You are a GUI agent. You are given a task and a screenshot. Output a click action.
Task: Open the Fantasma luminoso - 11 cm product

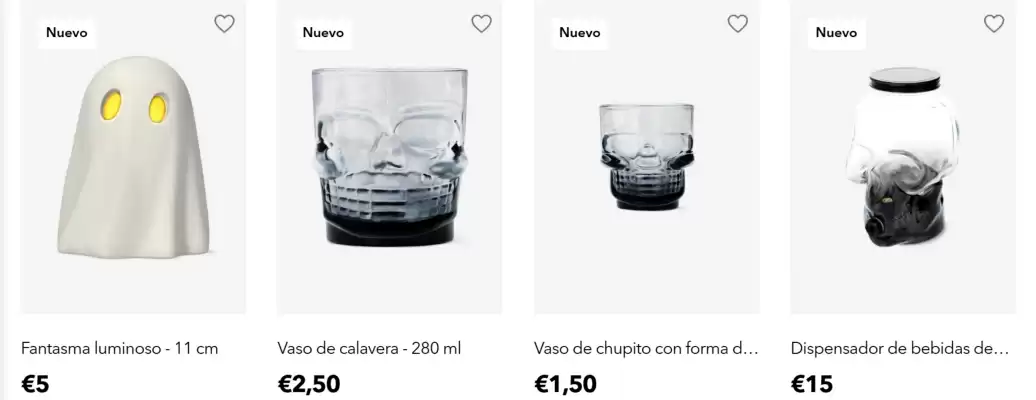[120, 349]
